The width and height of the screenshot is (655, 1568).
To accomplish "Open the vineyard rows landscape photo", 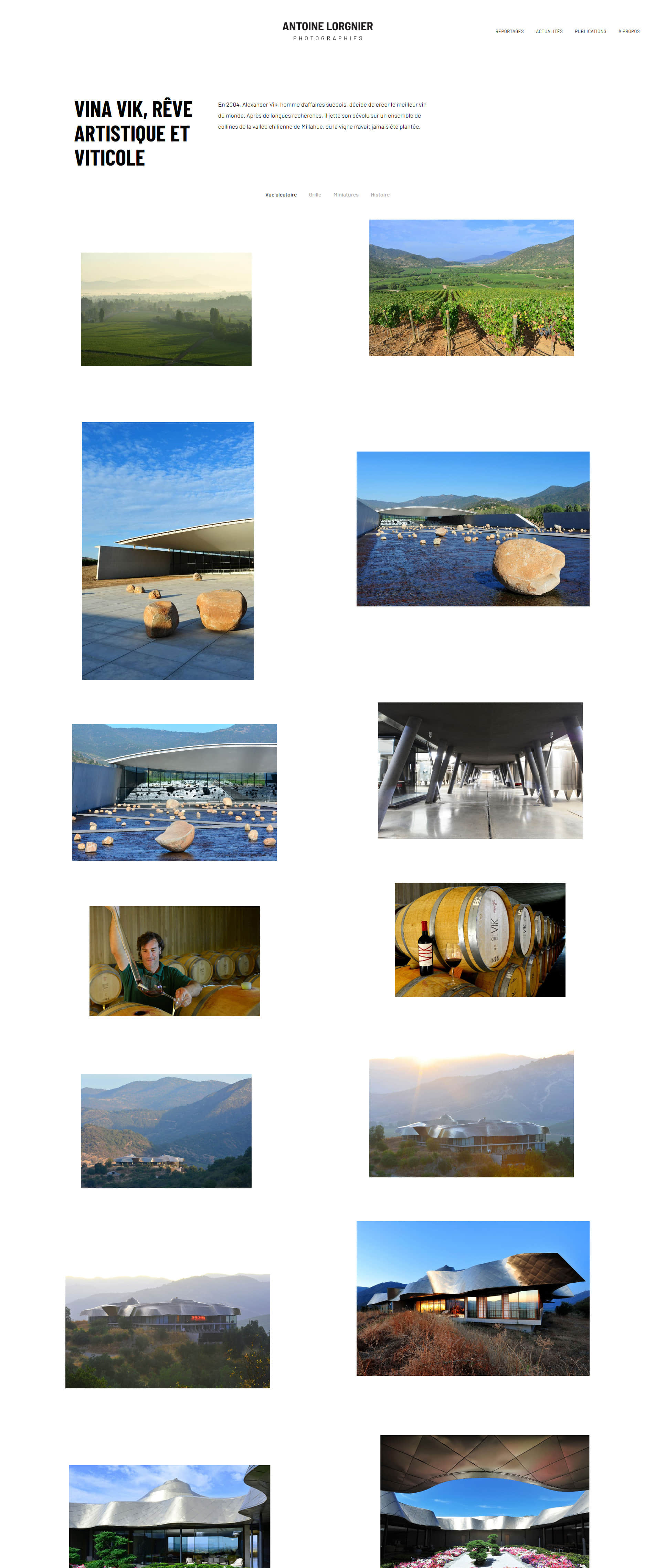I will pos(471,287).
